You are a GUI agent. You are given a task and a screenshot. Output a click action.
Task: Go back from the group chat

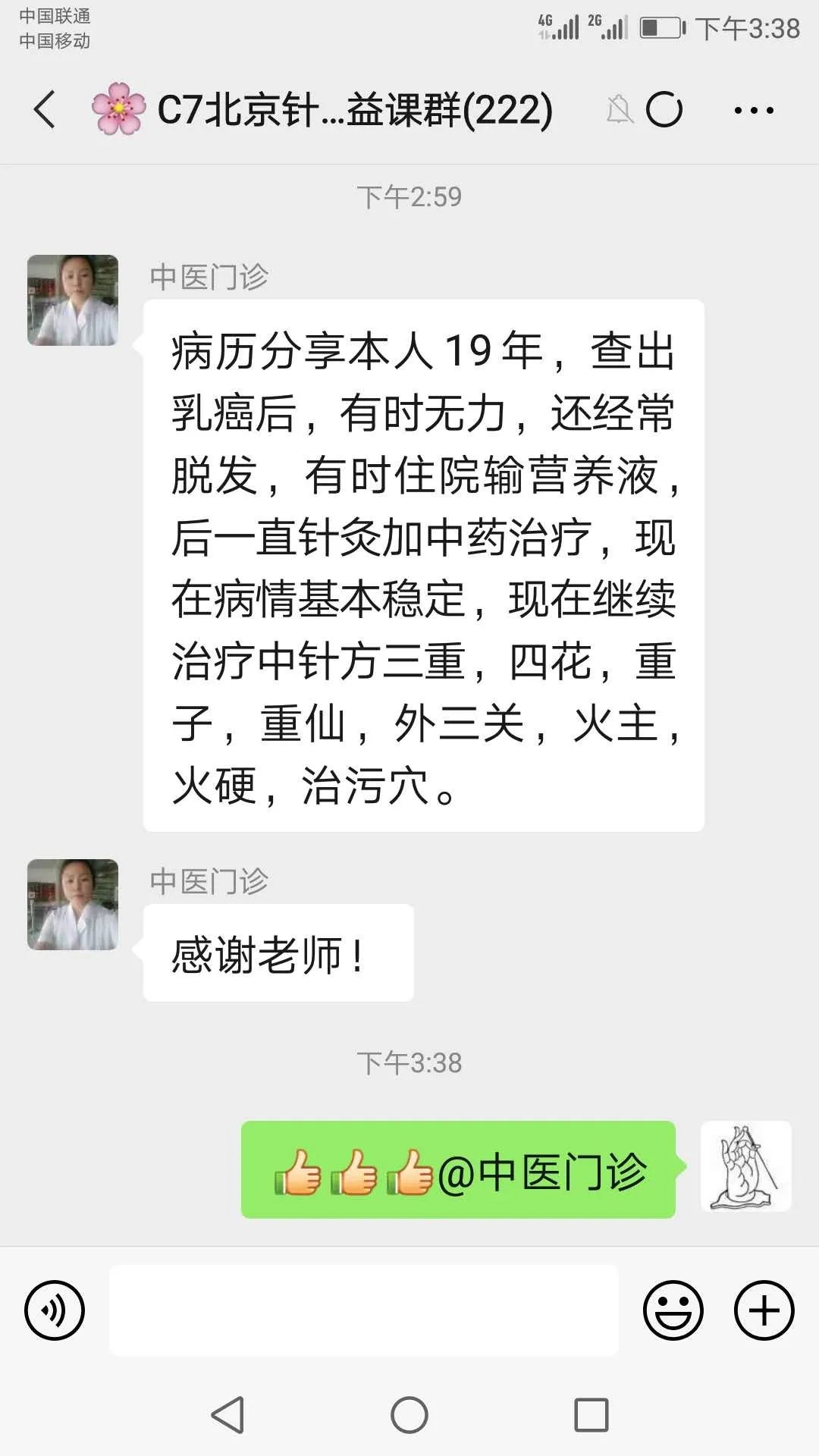pyautogui.click(x=45, y=110)
